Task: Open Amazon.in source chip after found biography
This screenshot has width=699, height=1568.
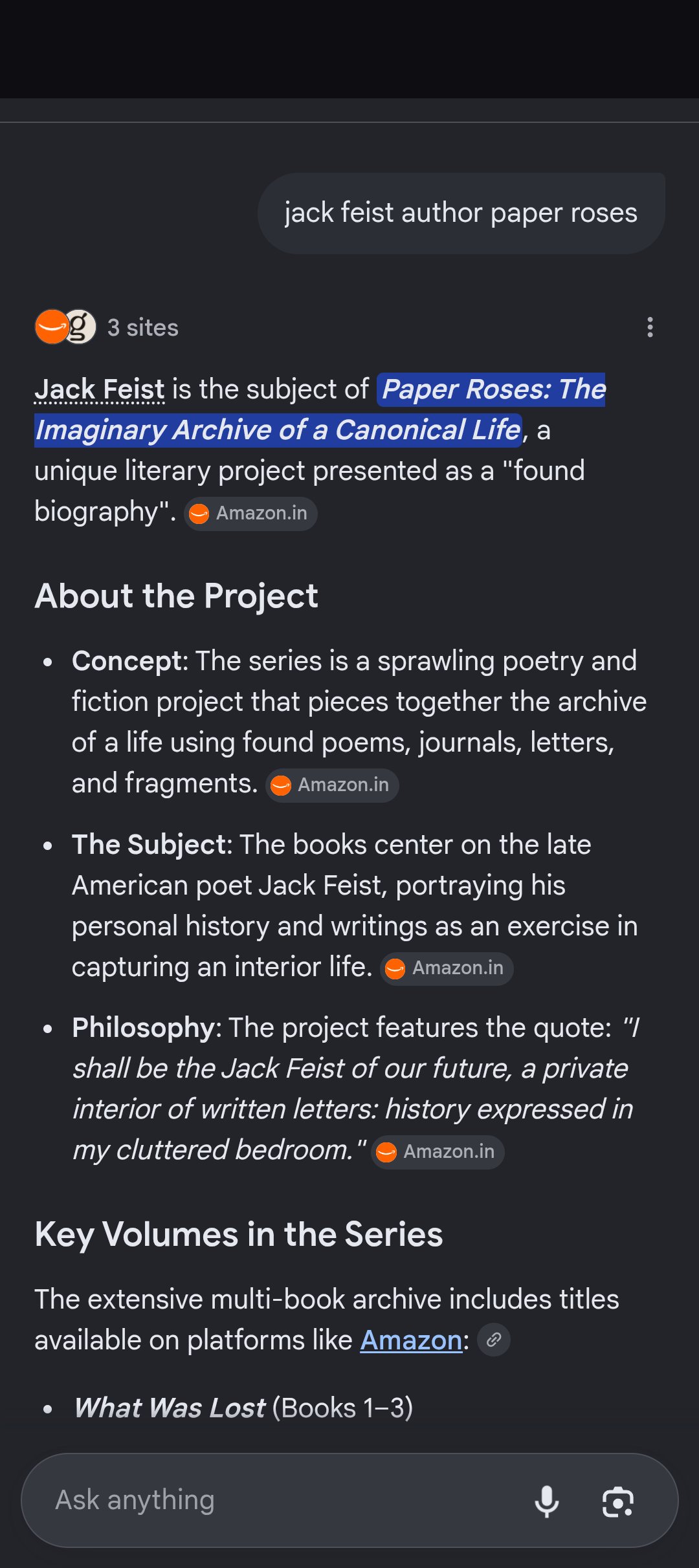Action: (251, 514)
